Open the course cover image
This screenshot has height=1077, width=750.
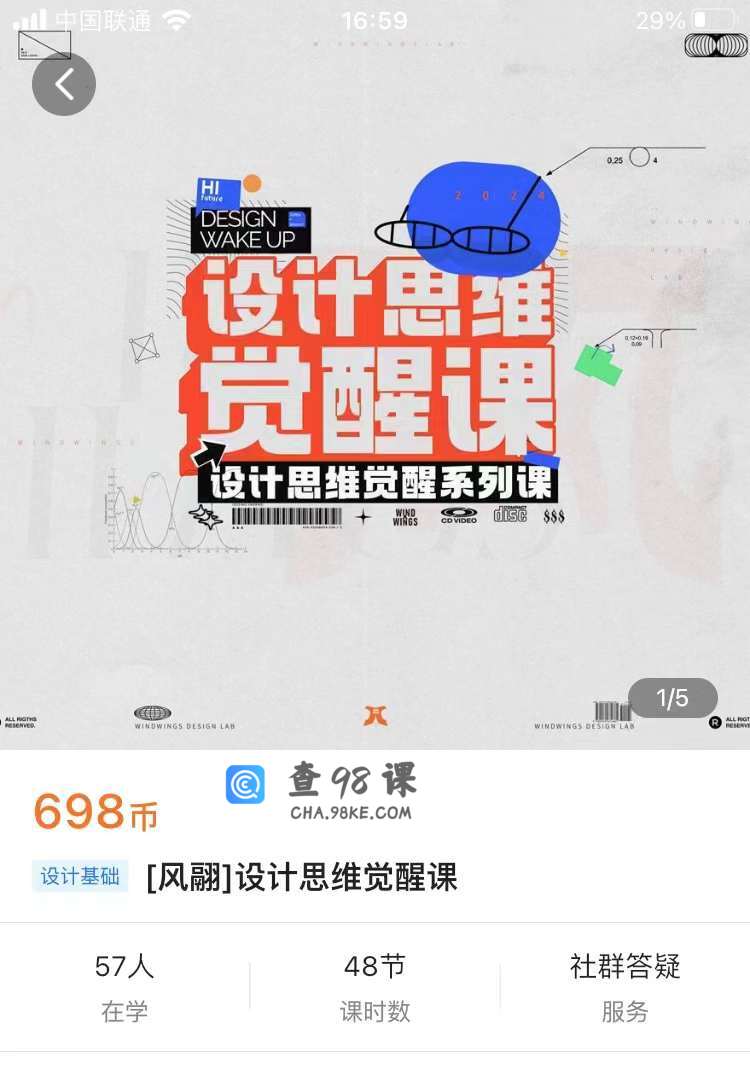pos(375,380)
